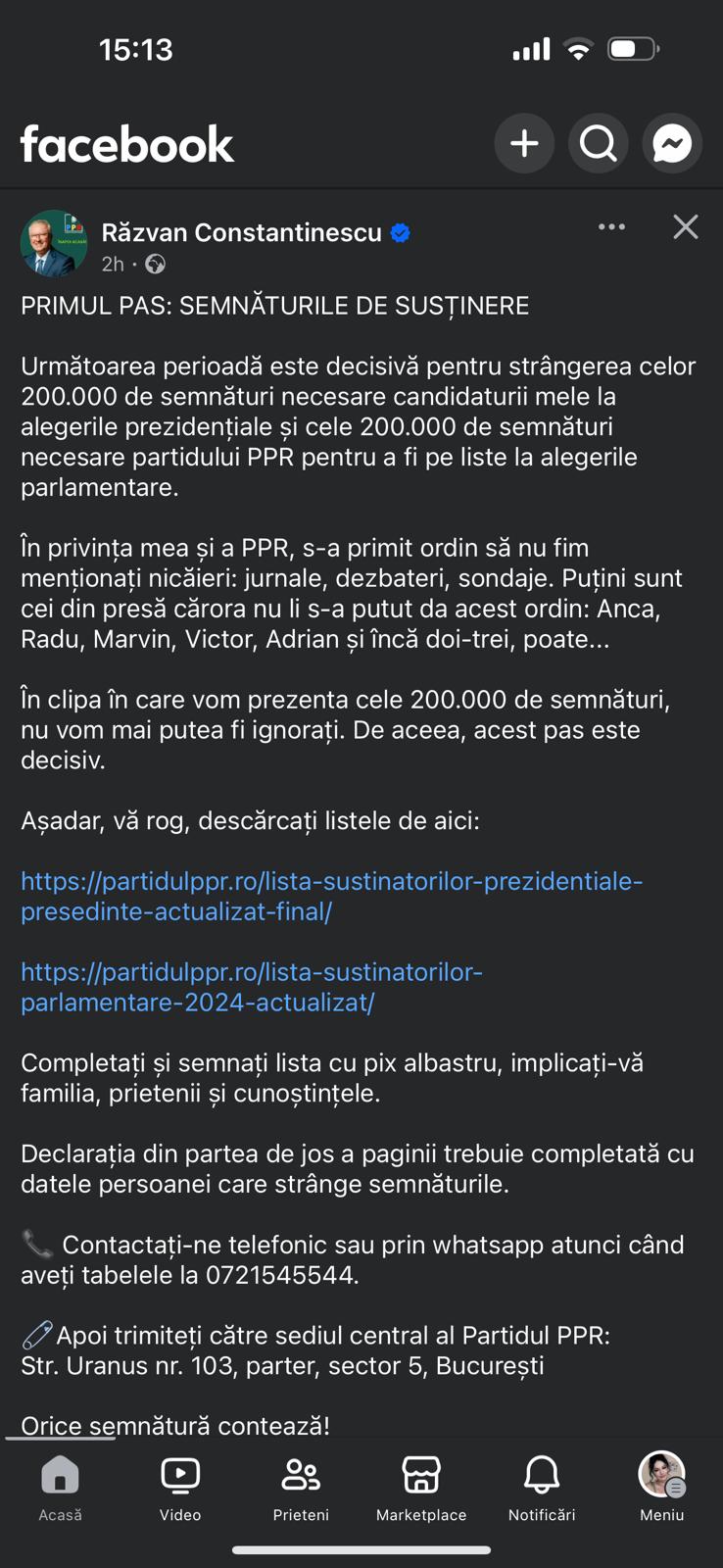Open the post's three-dot options menu

click(611, 227)
